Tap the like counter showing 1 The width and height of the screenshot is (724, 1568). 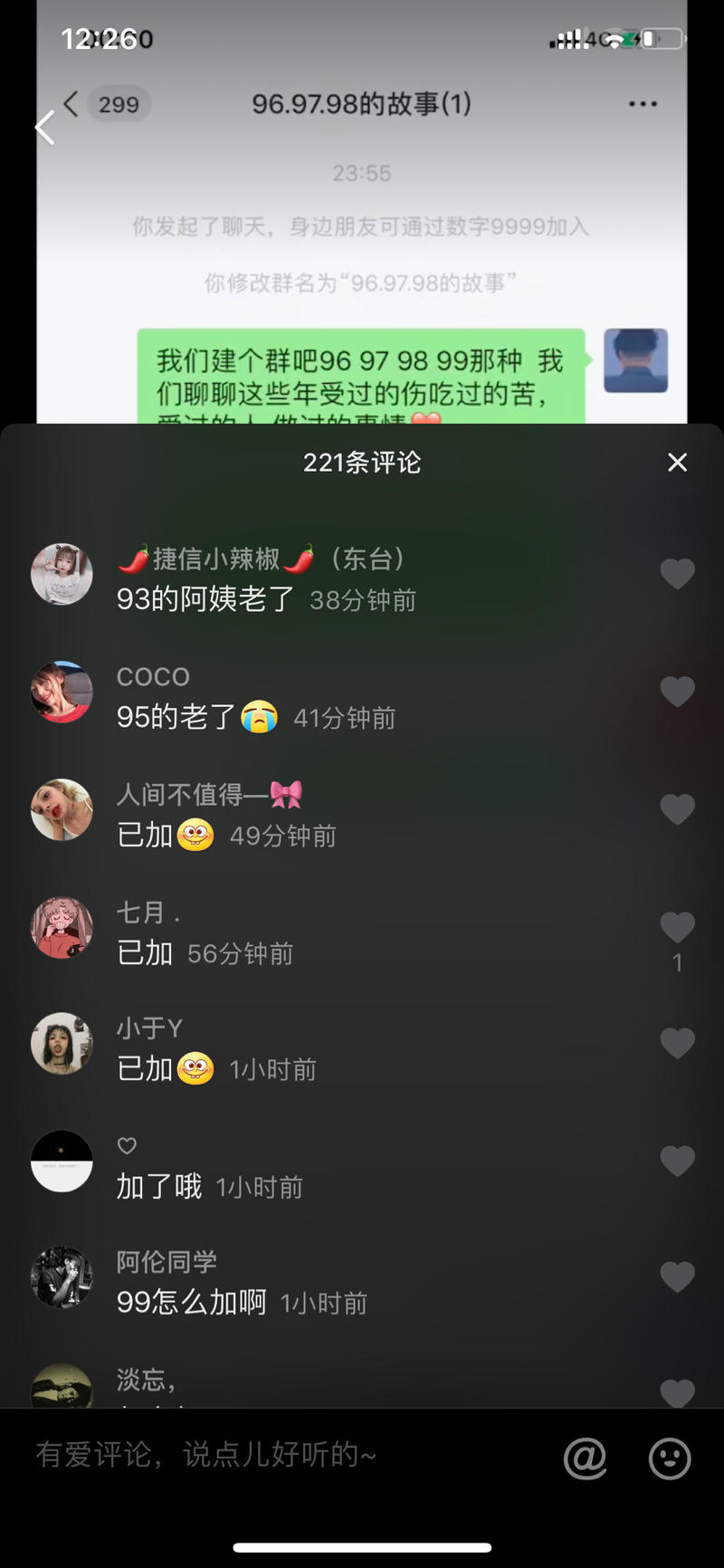point(677,962)
